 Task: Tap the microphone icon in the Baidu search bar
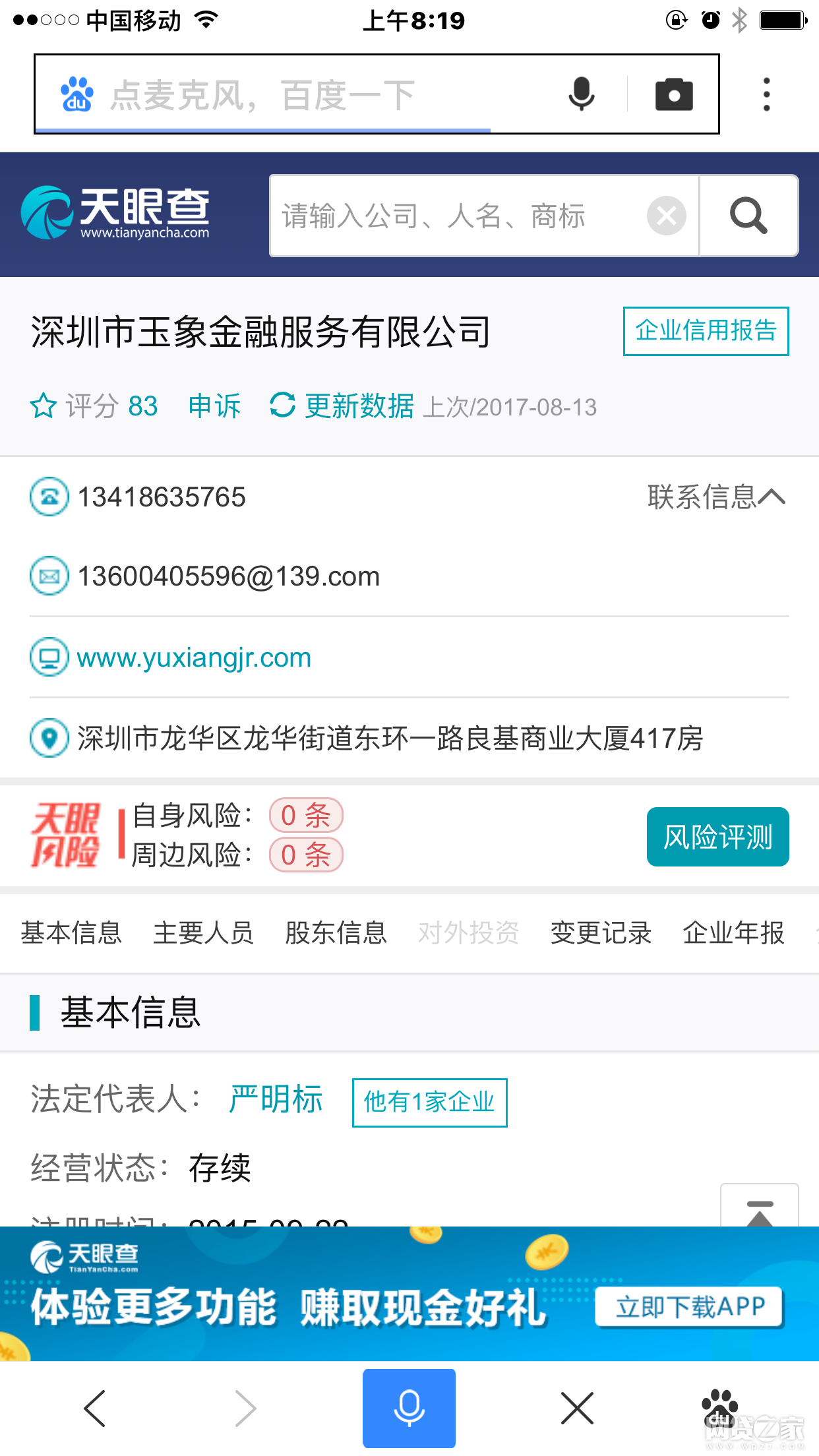coord(581,94)
